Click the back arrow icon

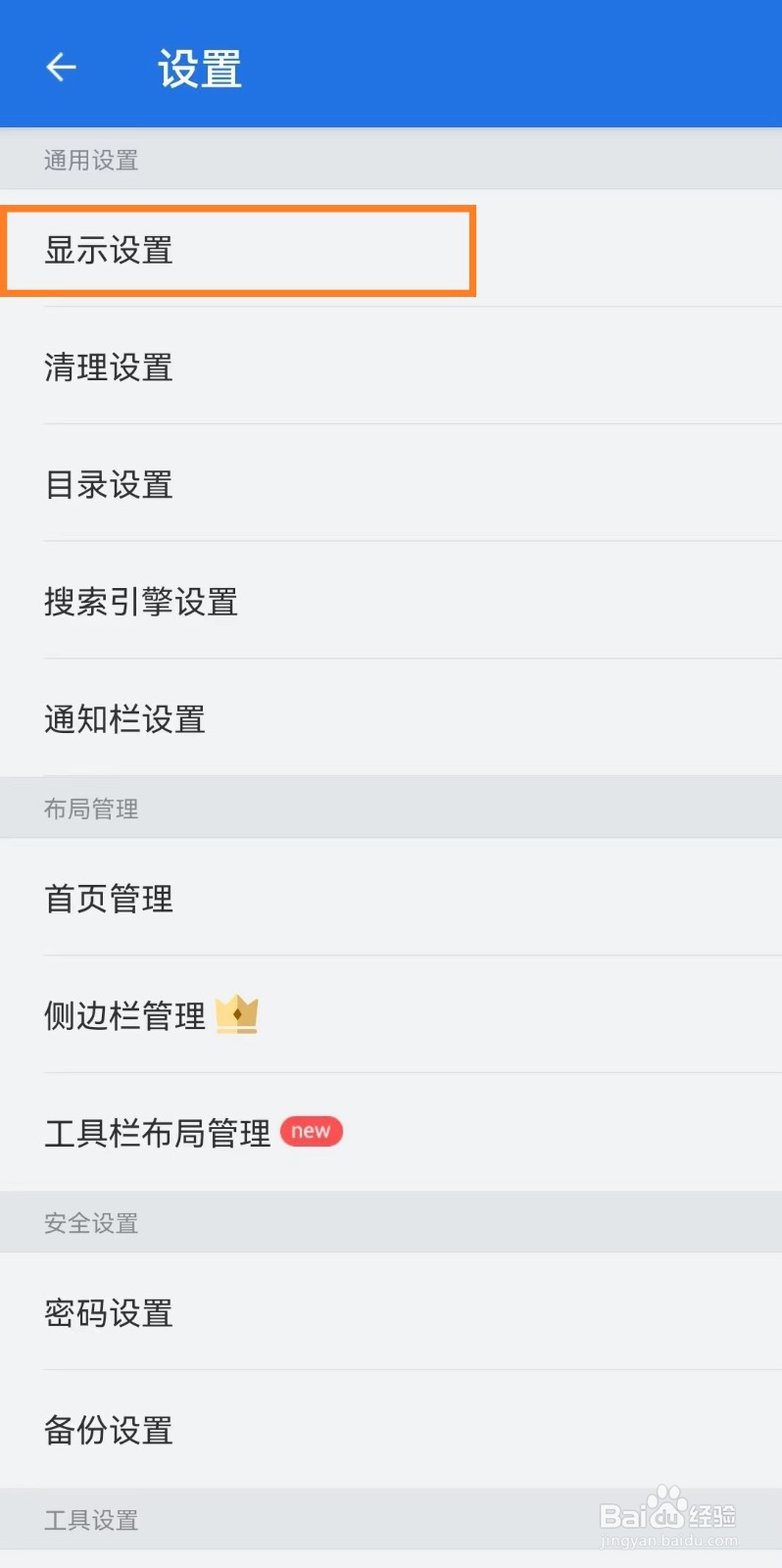coord(61,66)
